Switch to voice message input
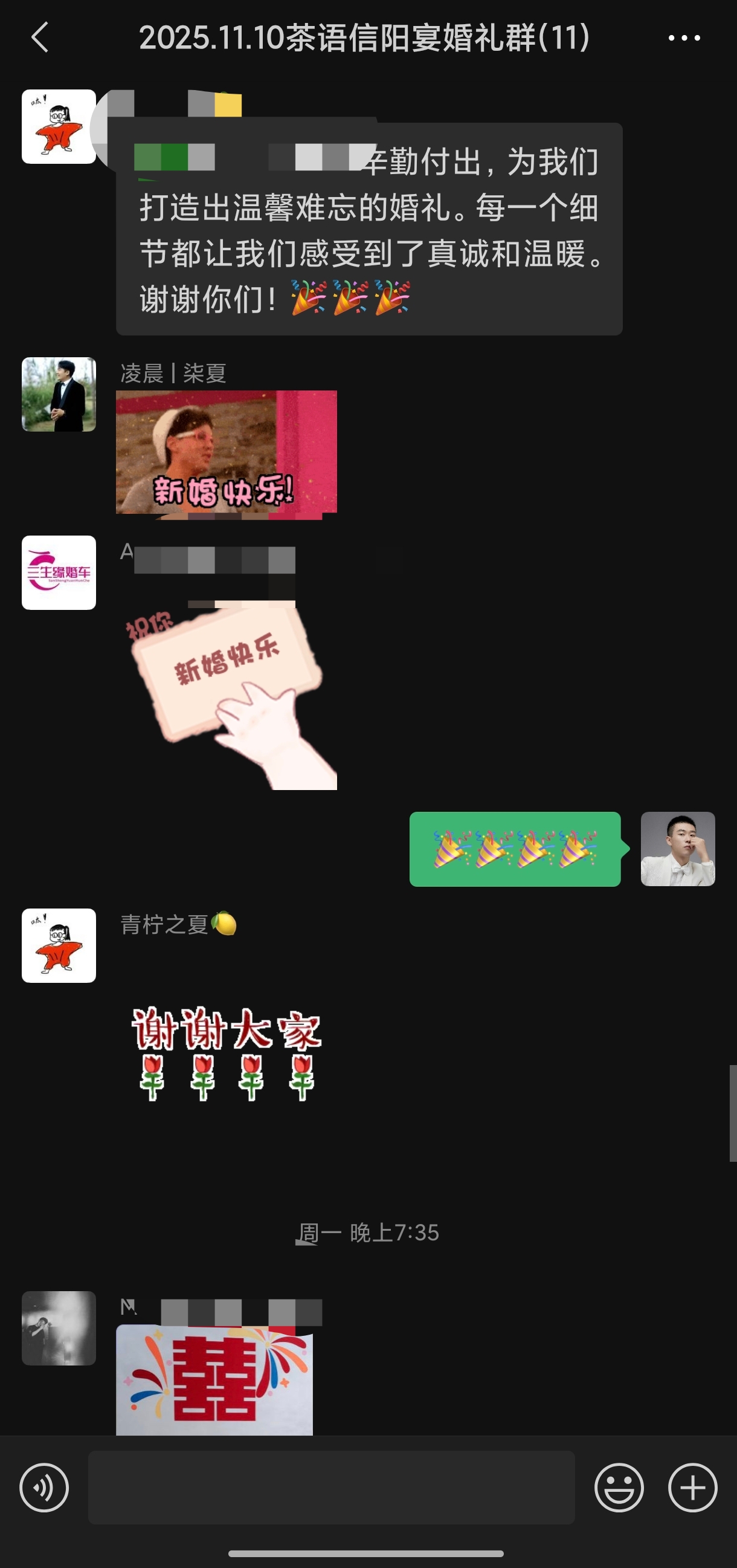The width and height of the screenshot is (737, 1568). click(x=44, y=1487)
